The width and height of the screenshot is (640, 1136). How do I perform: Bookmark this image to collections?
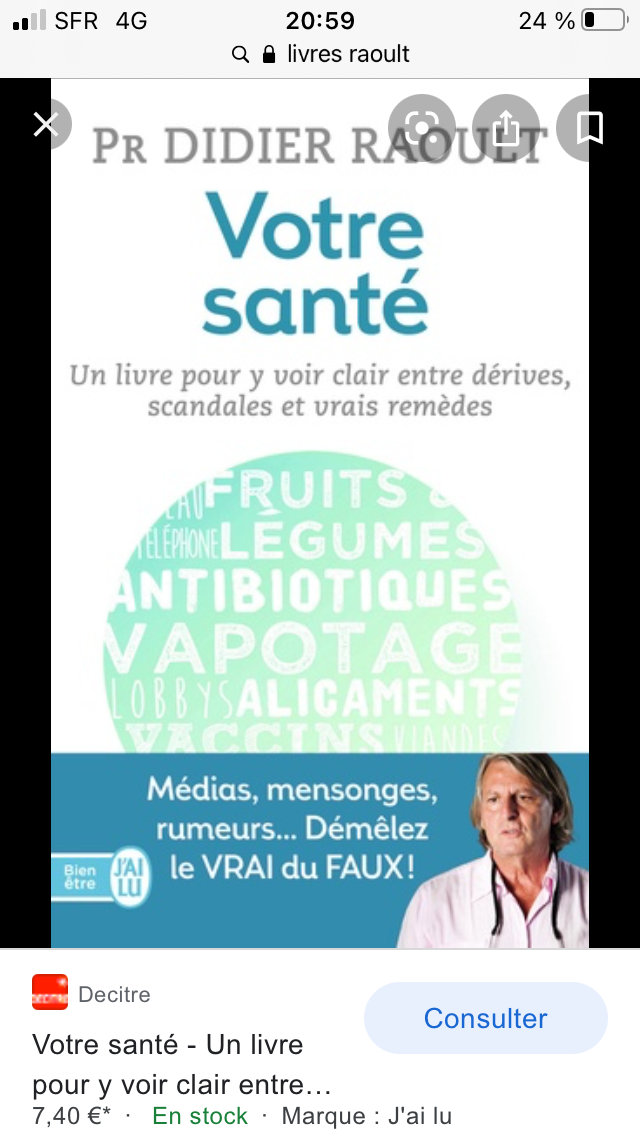click(x=589, y=128)
